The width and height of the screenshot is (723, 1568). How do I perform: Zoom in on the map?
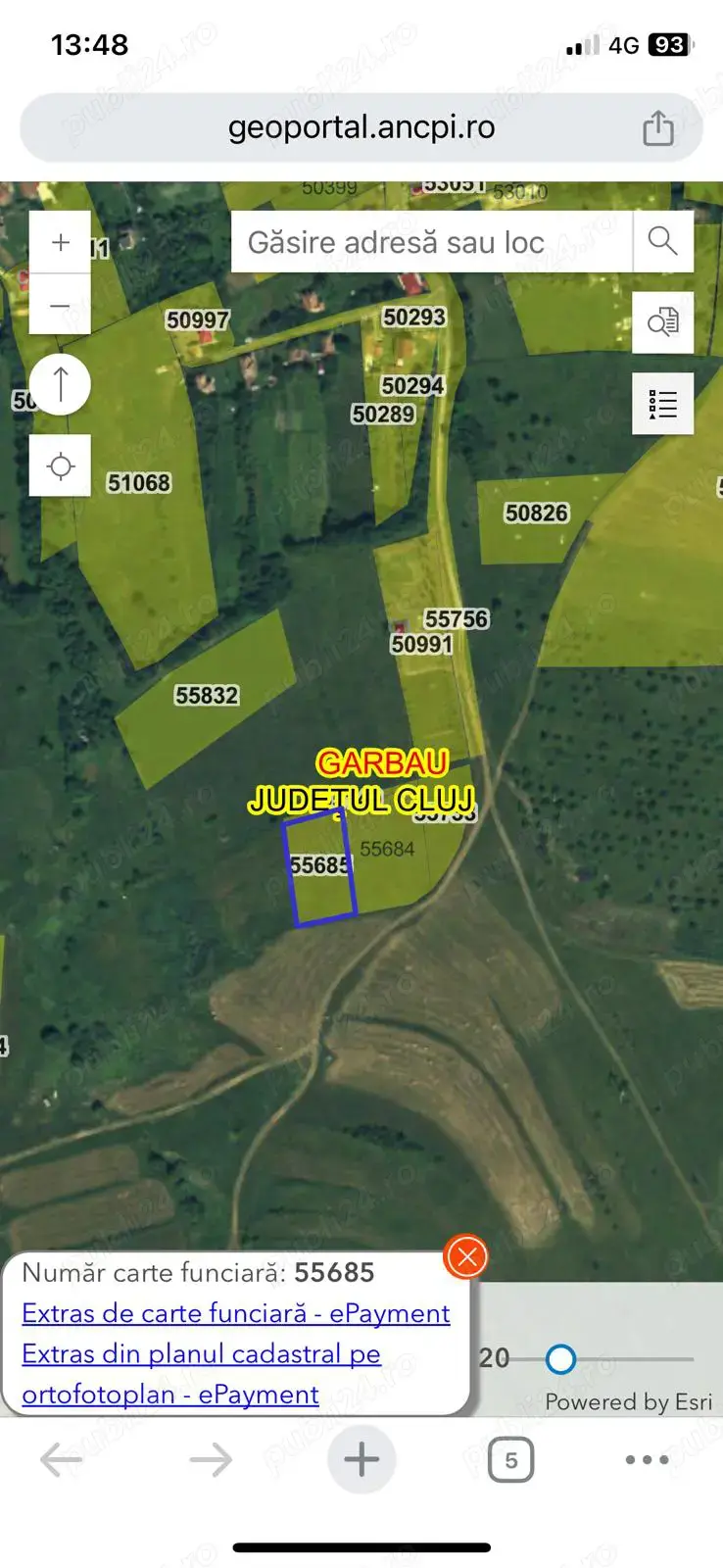coord(61,242)
